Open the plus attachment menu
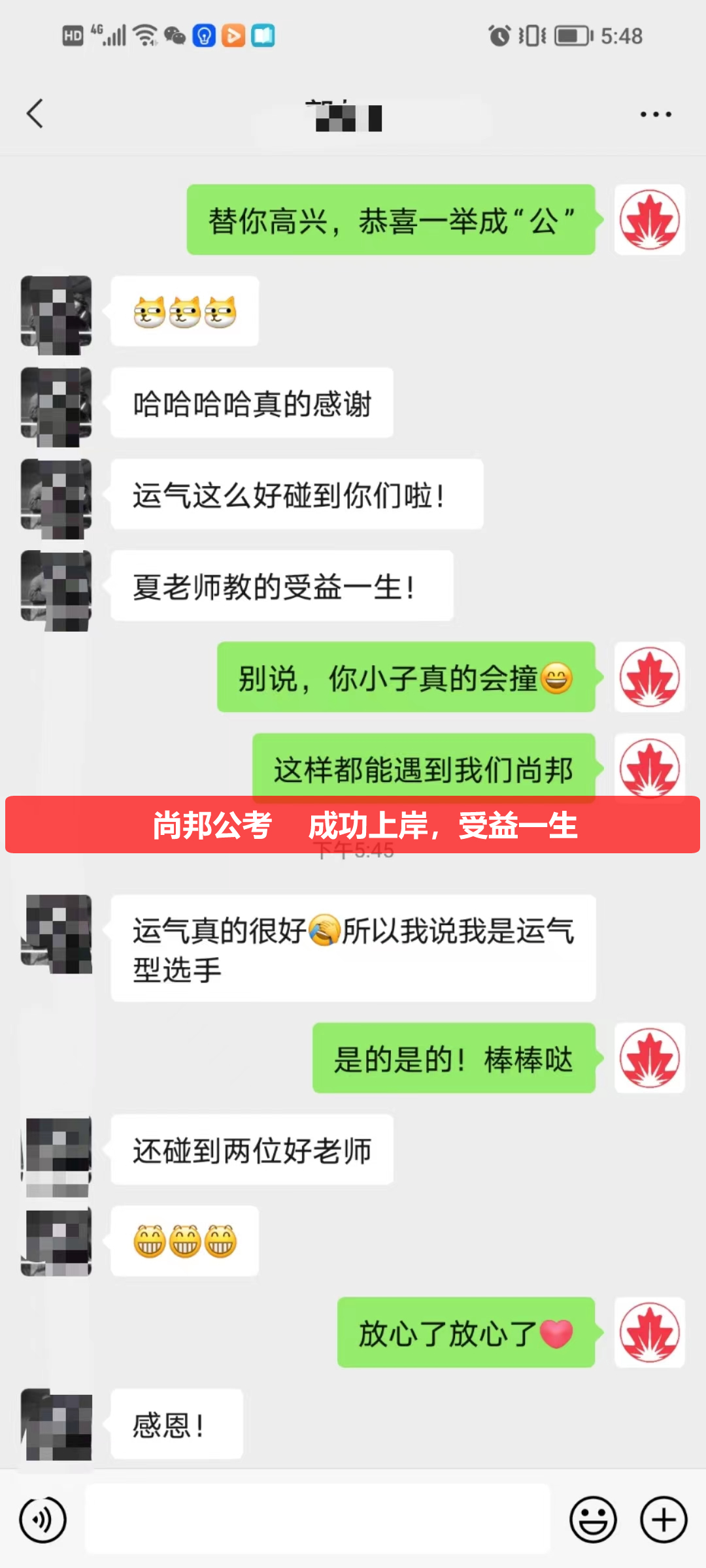Screen dimensions: 706x1568 [663, 1520]
